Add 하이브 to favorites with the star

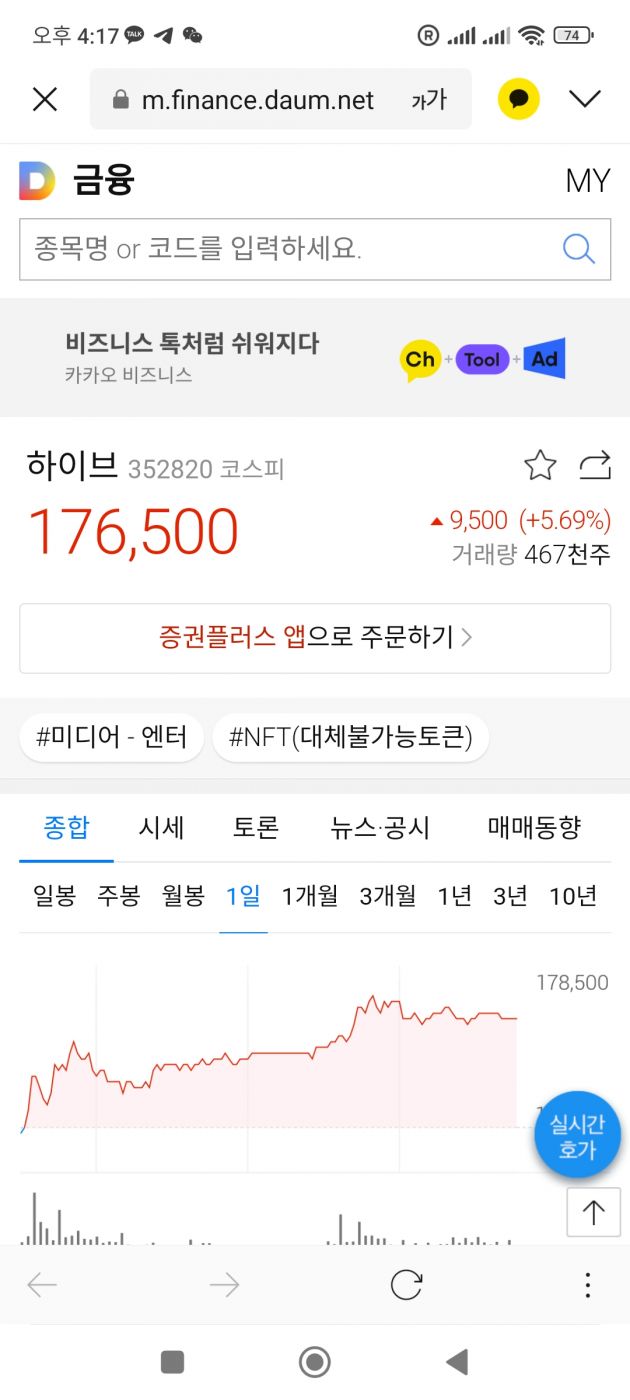(x=540, y=465)
